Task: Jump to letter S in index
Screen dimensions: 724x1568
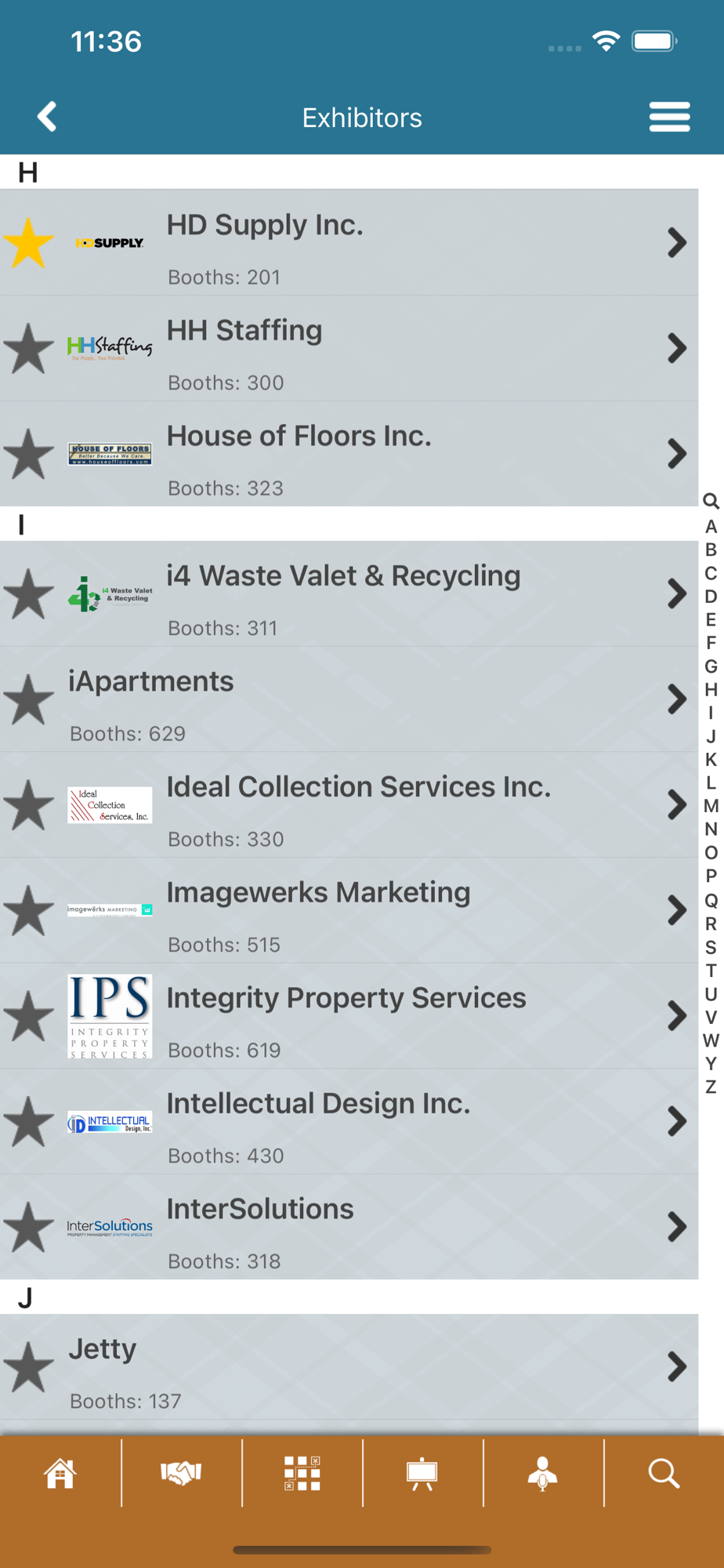Action: (x=711, y=947)
